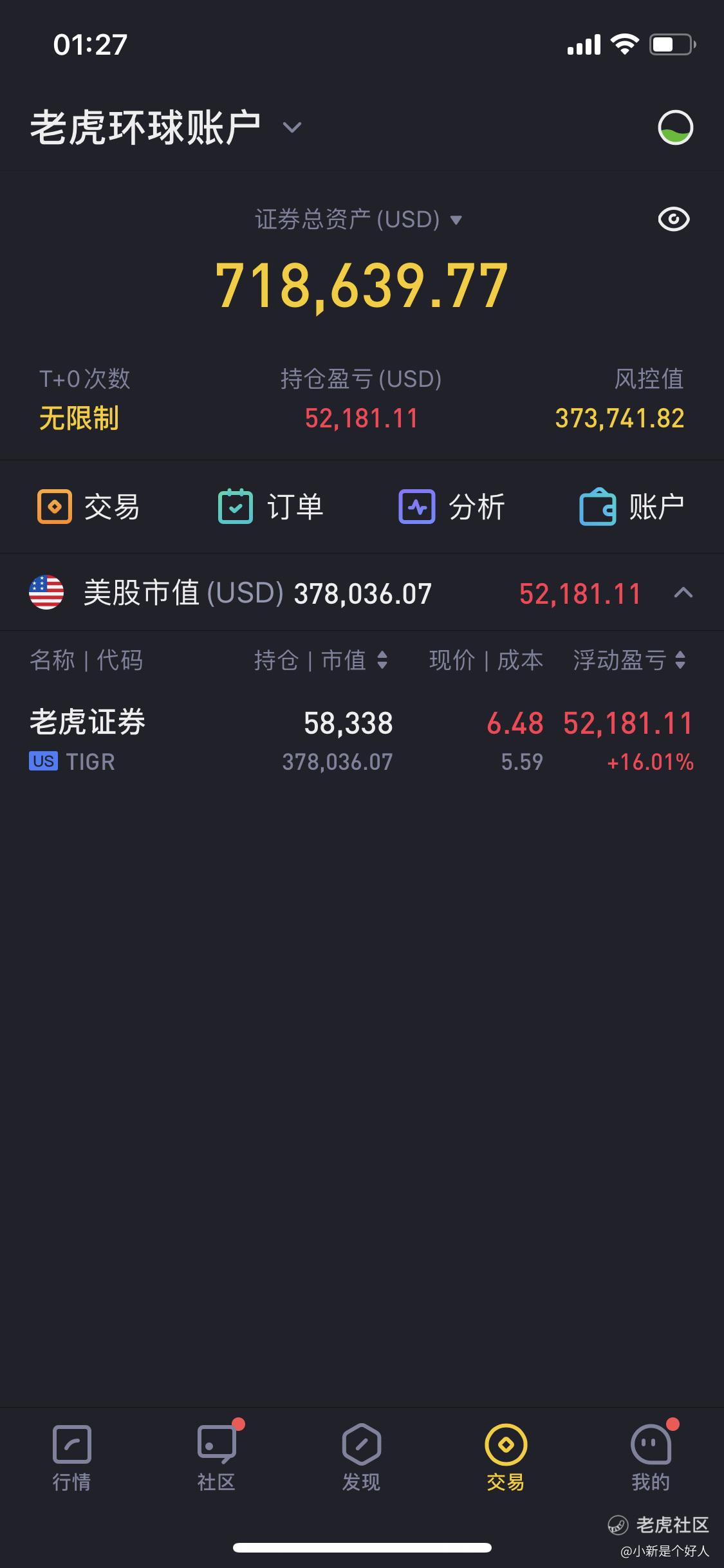Open the 订单 orders shortcut
The width and height of the screenshot is (724, 1568).
click(x=270, y=507)
